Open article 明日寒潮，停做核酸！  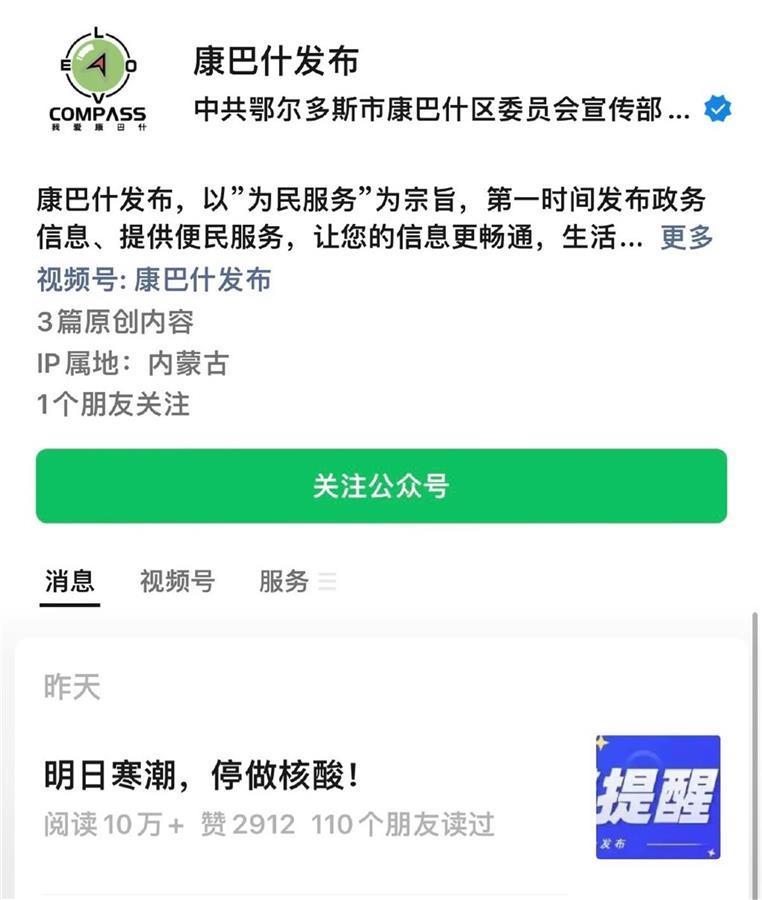pyautogui.click(x=202, y=774)
